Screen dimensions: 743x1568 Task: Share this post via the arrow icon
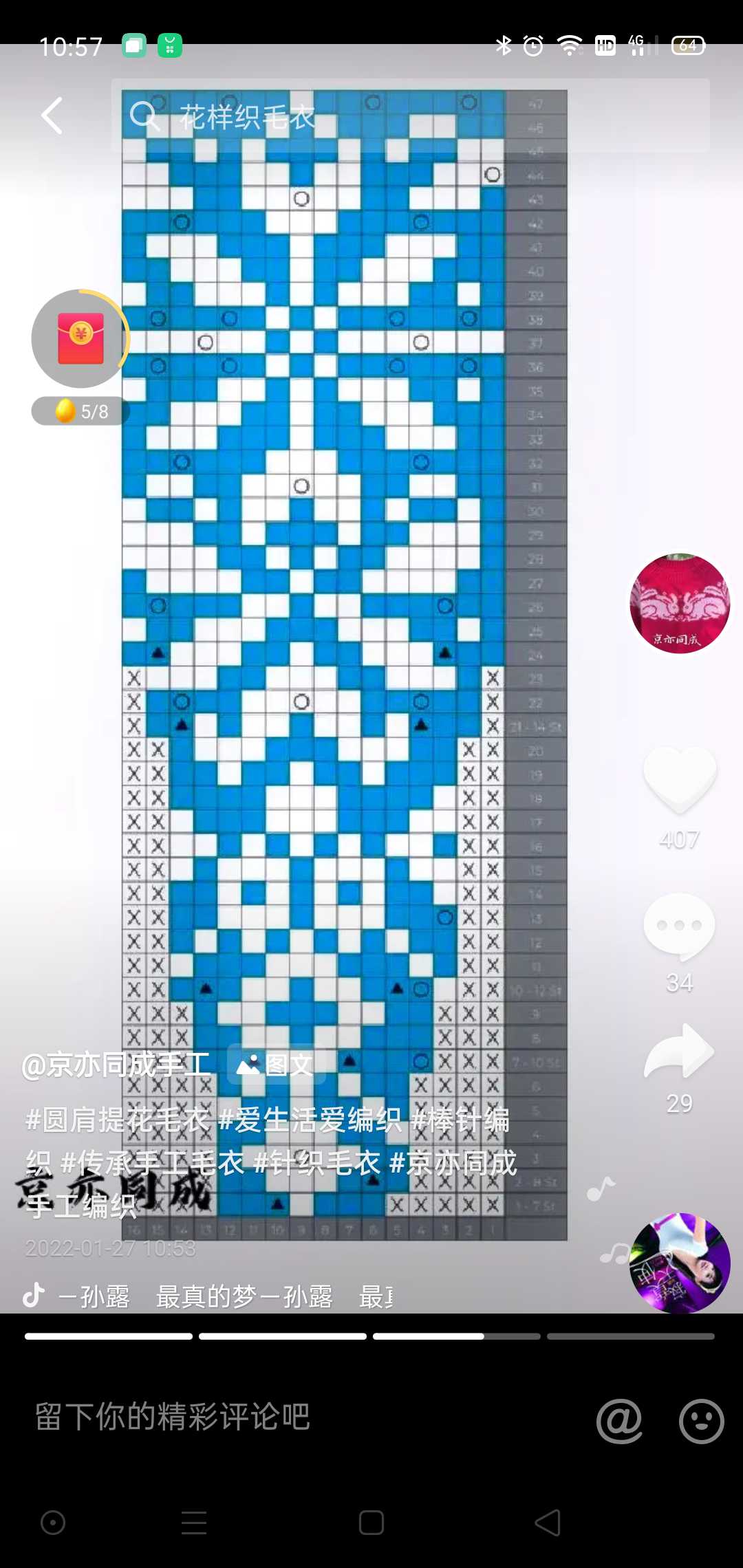[680, 1051]
